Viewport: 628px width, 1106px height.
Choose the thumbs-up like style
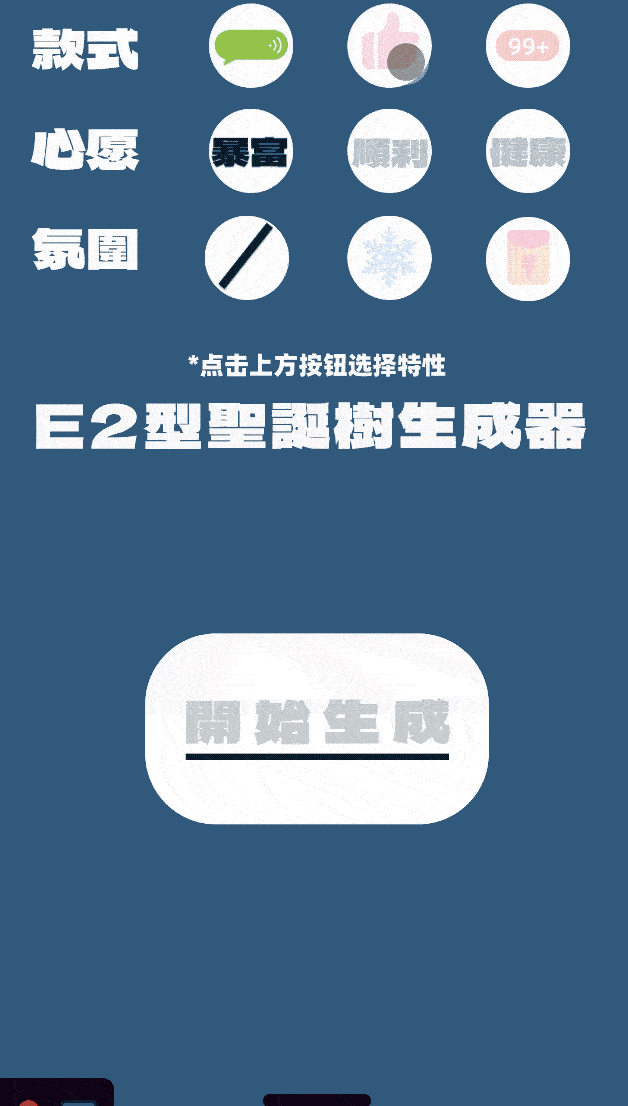[390, 46]
